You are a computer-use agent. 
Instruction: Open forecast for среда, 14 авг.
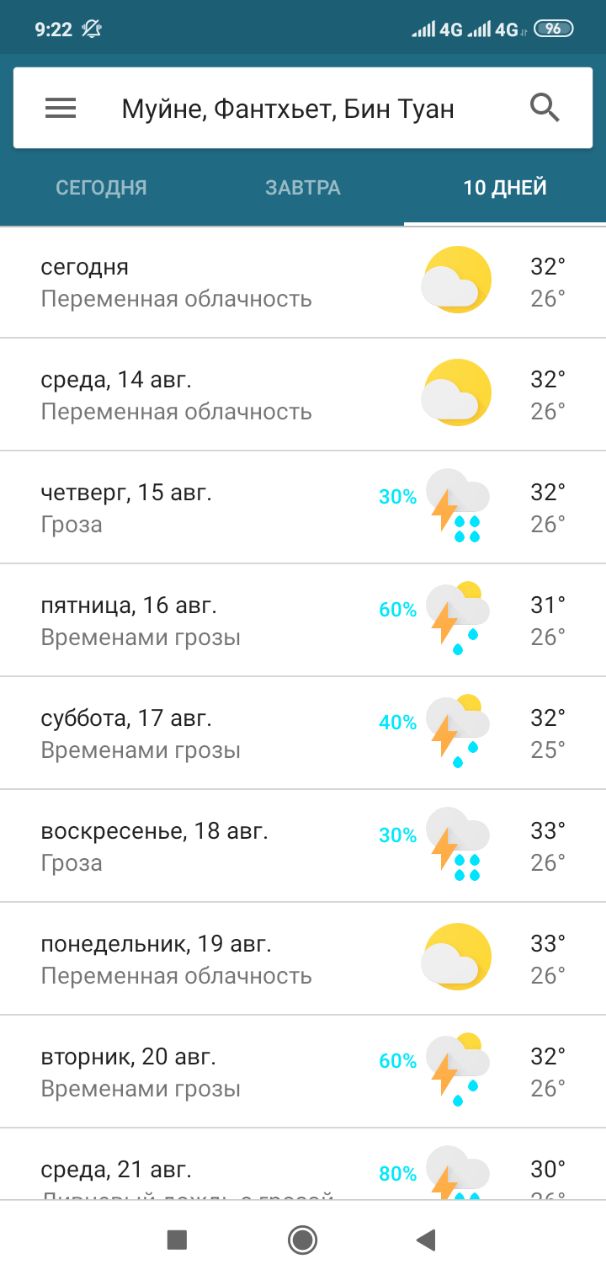(x=303, y=395)
